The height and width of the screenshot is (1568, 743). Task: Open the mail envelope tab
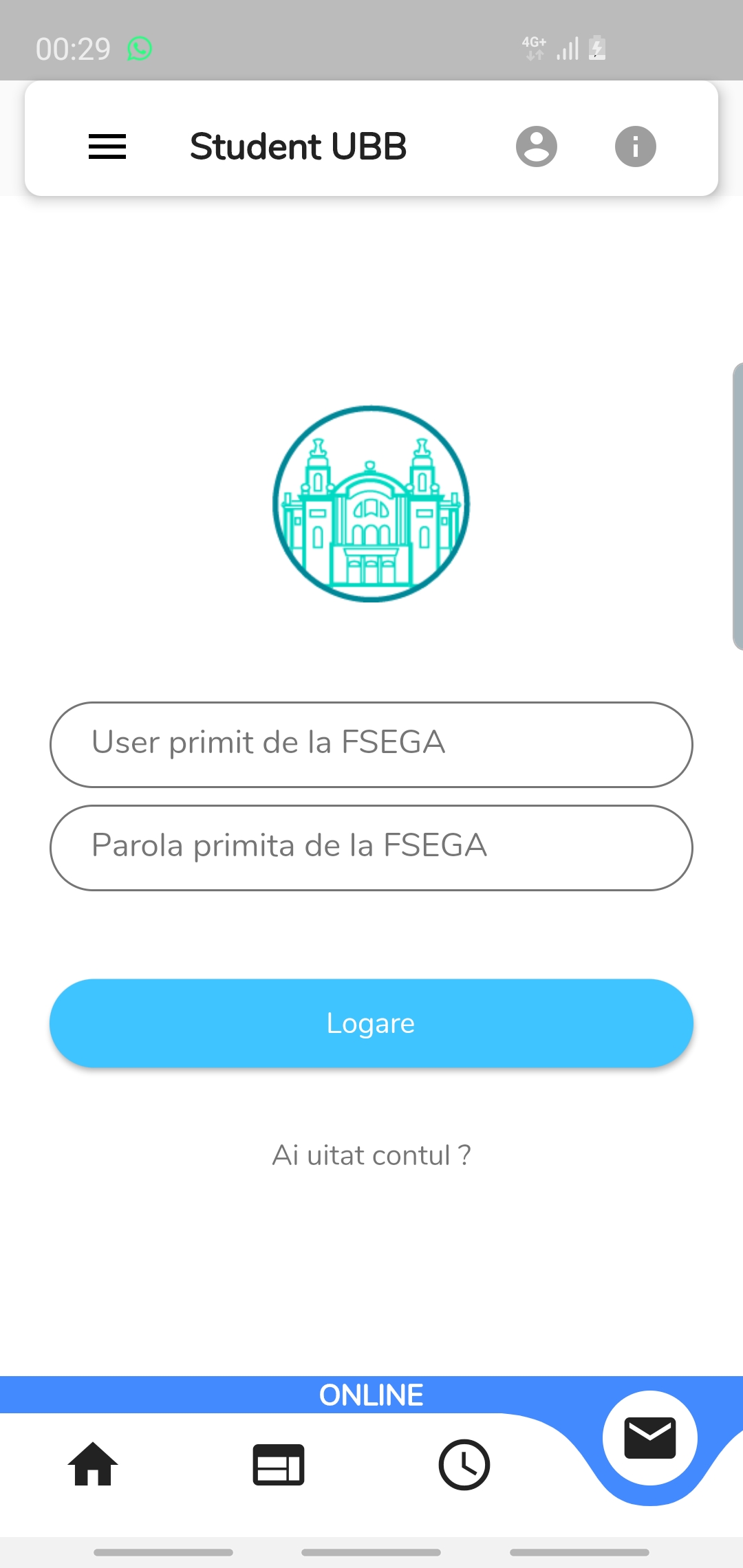coord(649,1438)
